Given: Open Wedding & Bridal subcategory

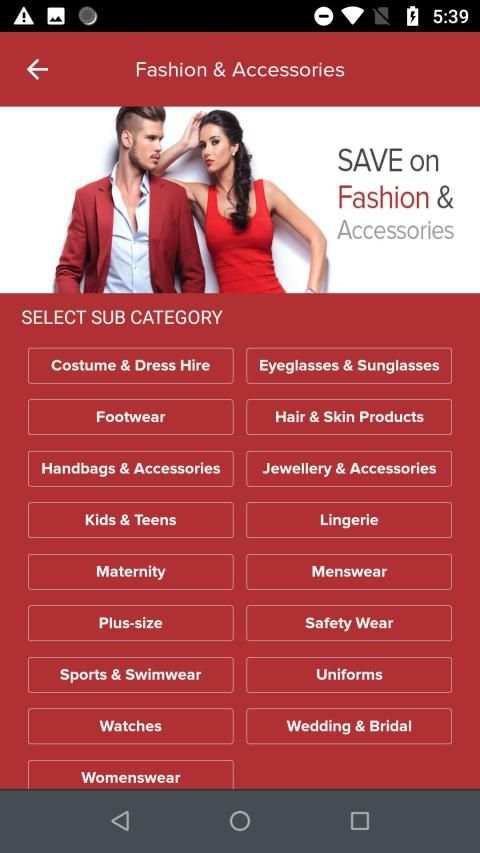Looking at the screenshot, I should click(349, 726).
